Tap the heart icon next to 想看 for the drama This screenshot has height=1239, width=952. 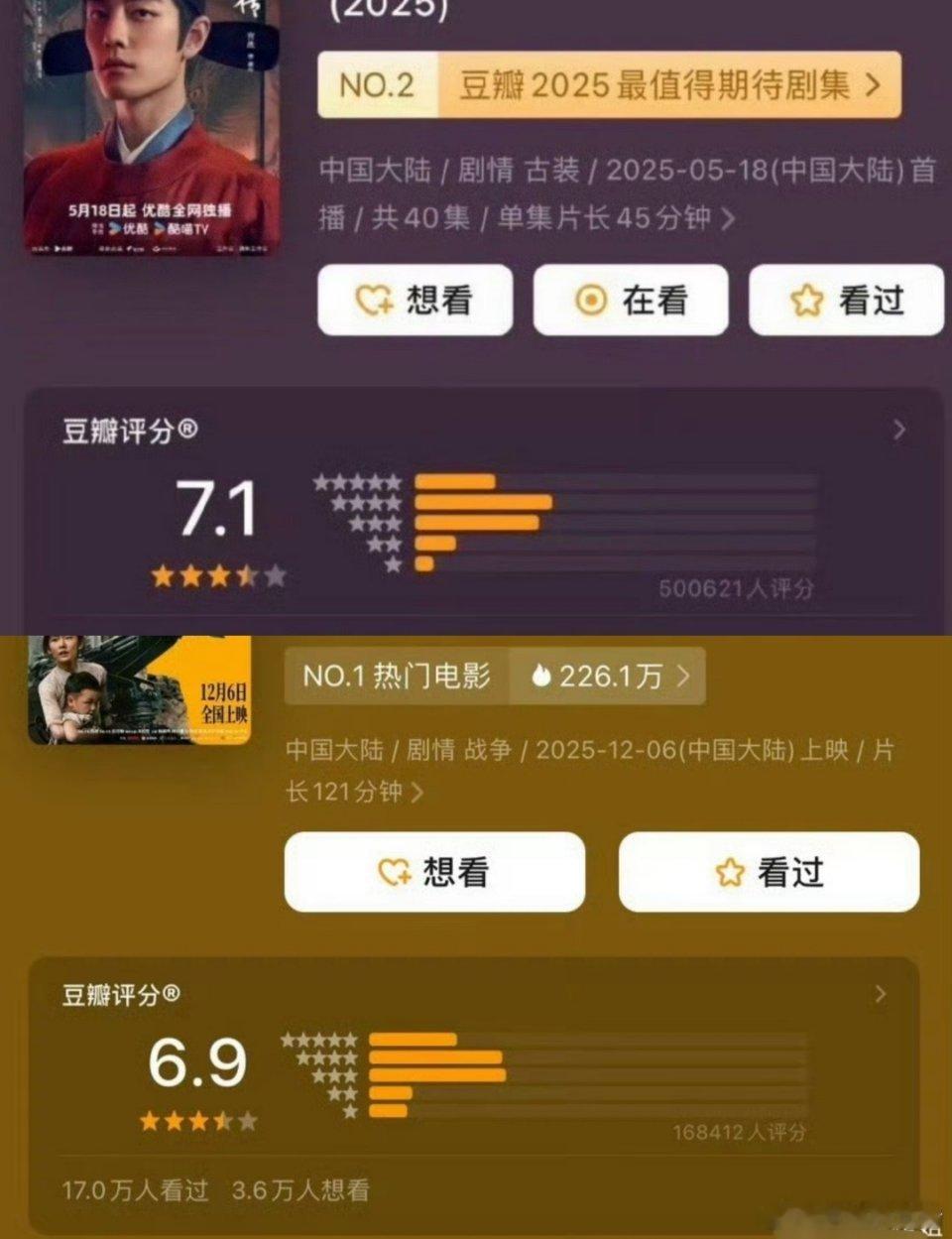pos(373,300)
